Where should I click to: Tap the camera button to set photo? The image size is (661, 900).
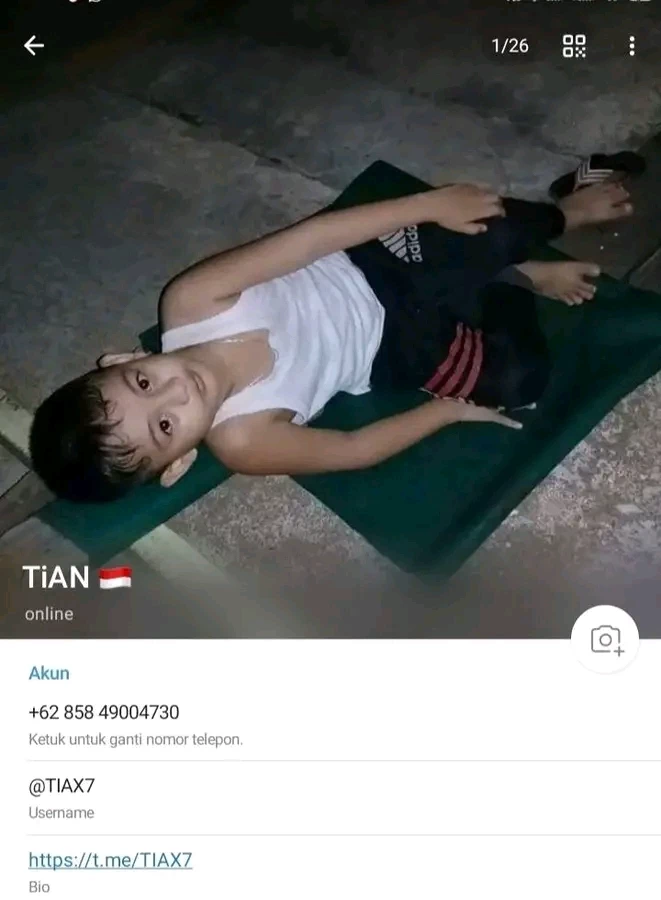(x=606, y=640)
